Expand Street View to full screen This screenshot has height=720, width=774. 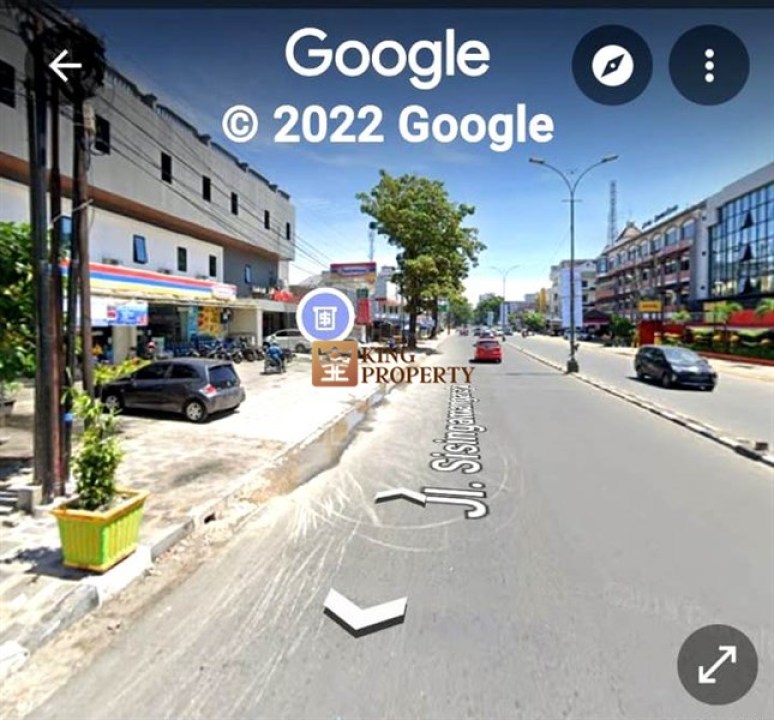(717, 664)
